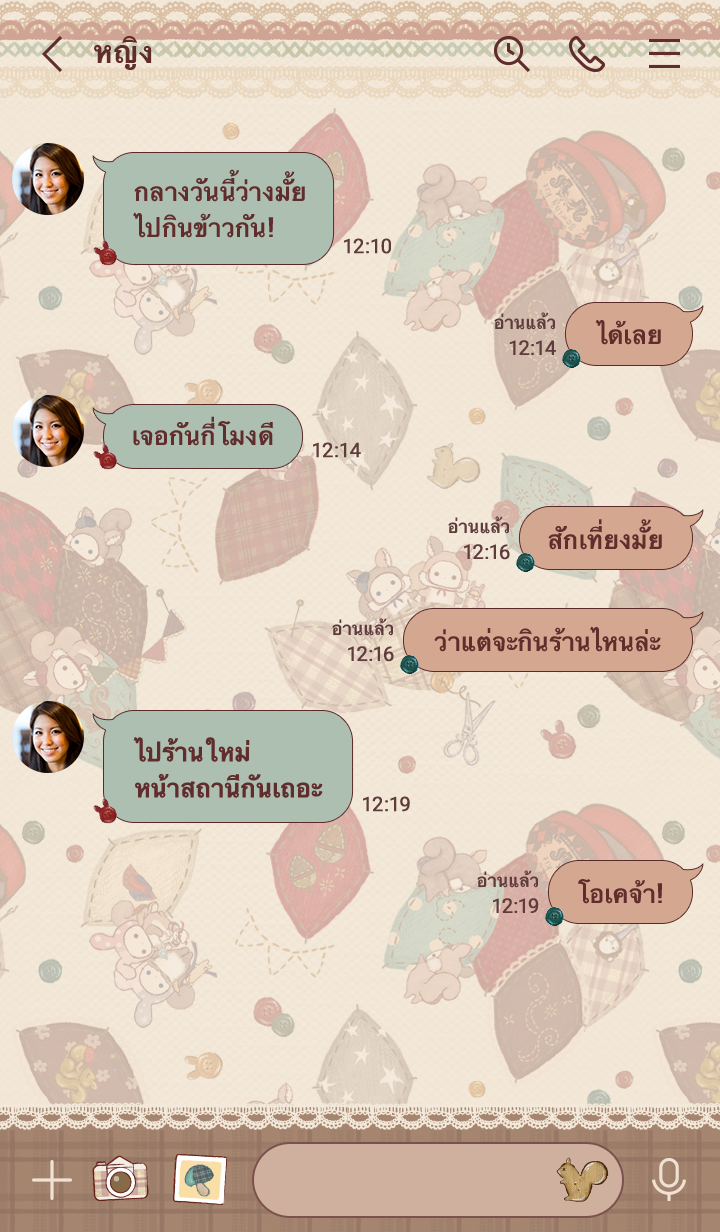The width and height of the screenshot is (720, 1232).
Task: Record a voice message with the microphone
Action: point(669,1180)
